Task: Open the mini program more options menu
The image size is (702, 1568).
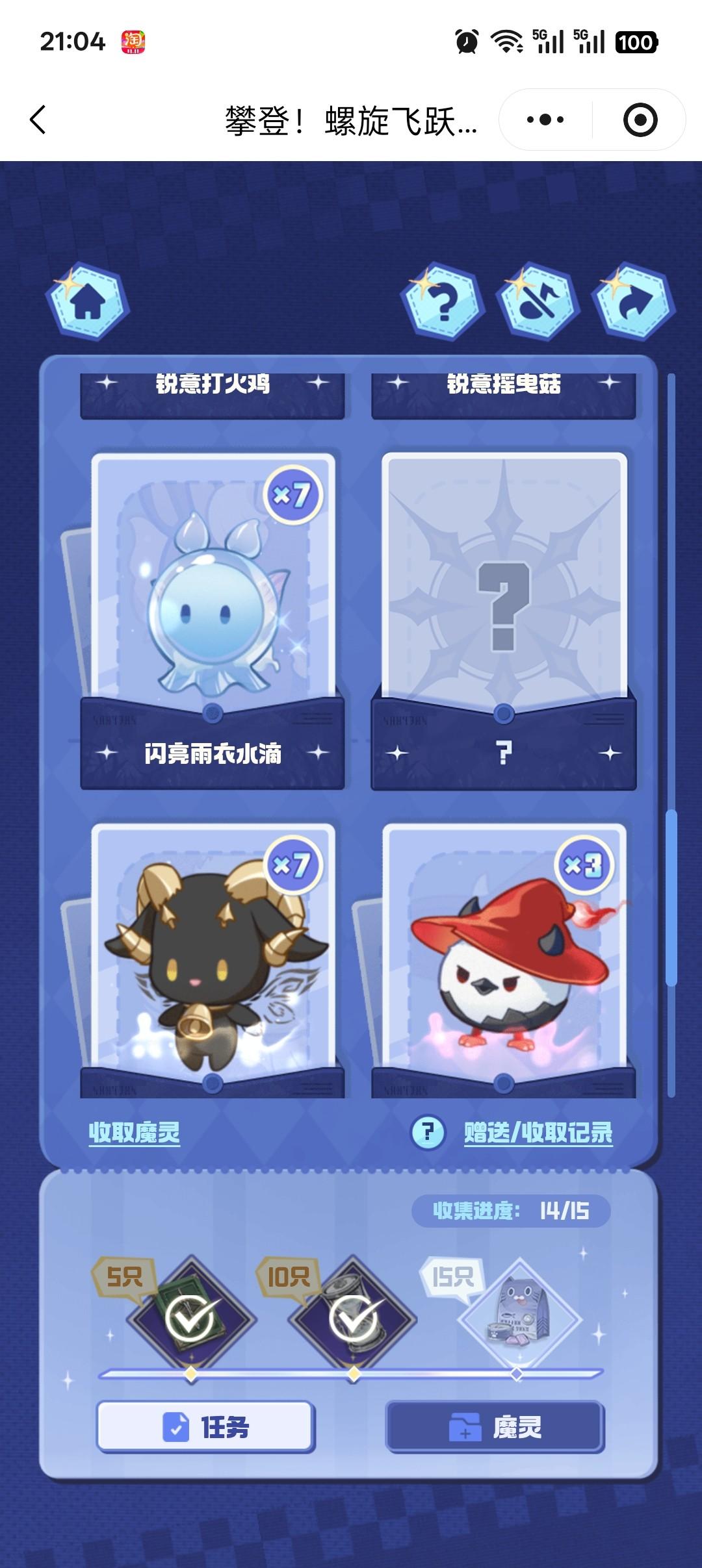Action: coord(545,120)
